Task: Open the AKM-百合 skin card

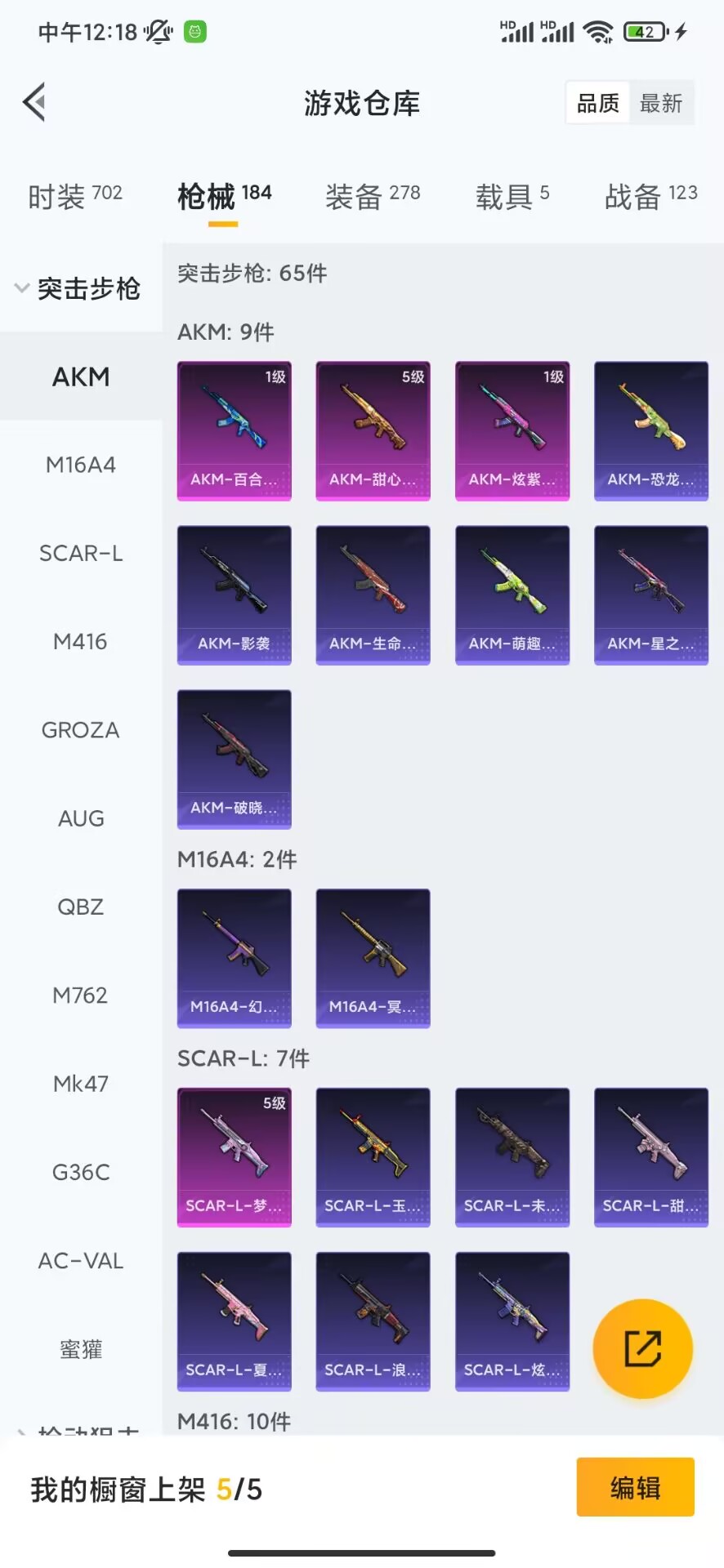Action: tap(235, 431)
